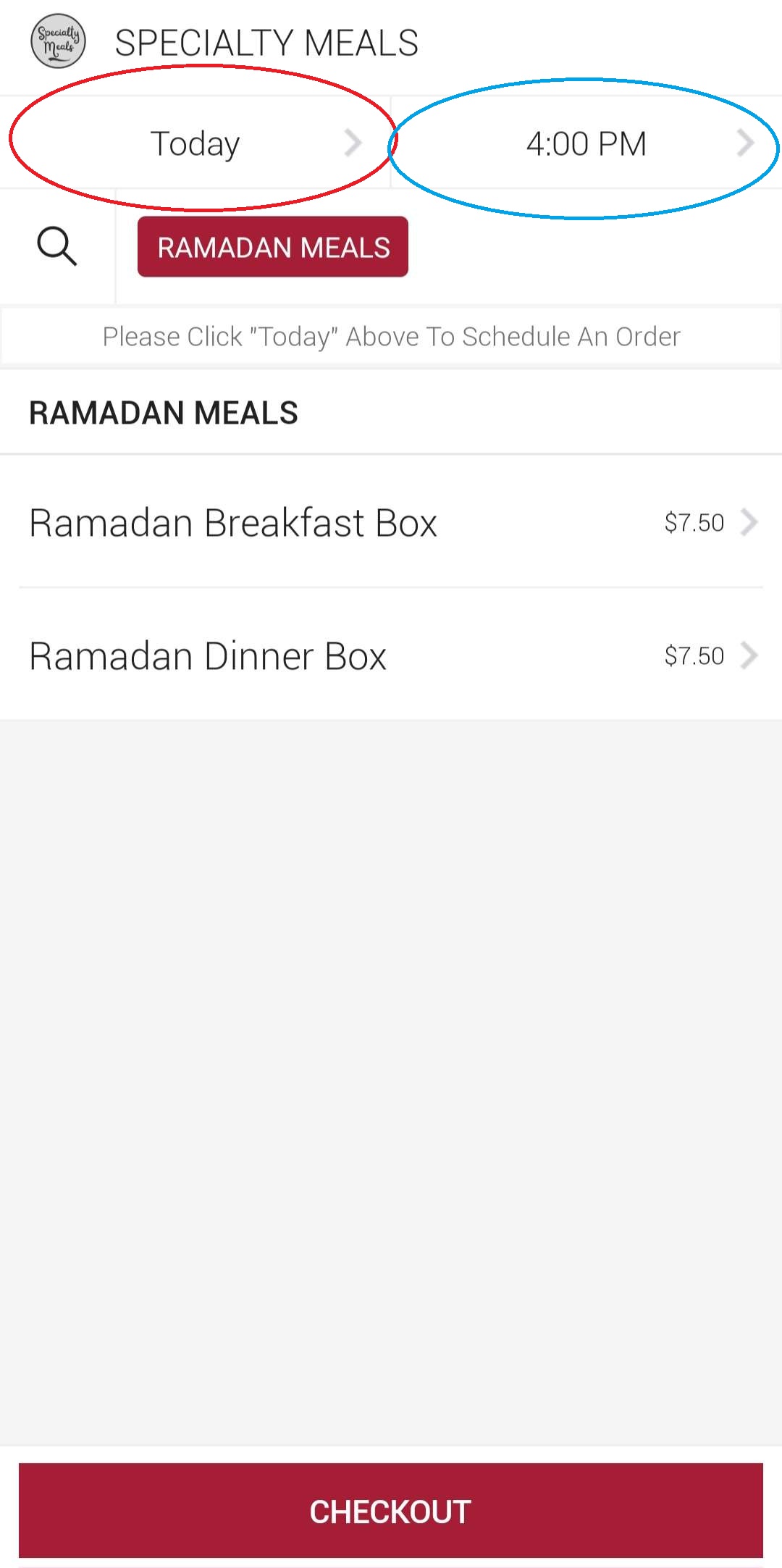Open the menu search icon

[57, 246]
